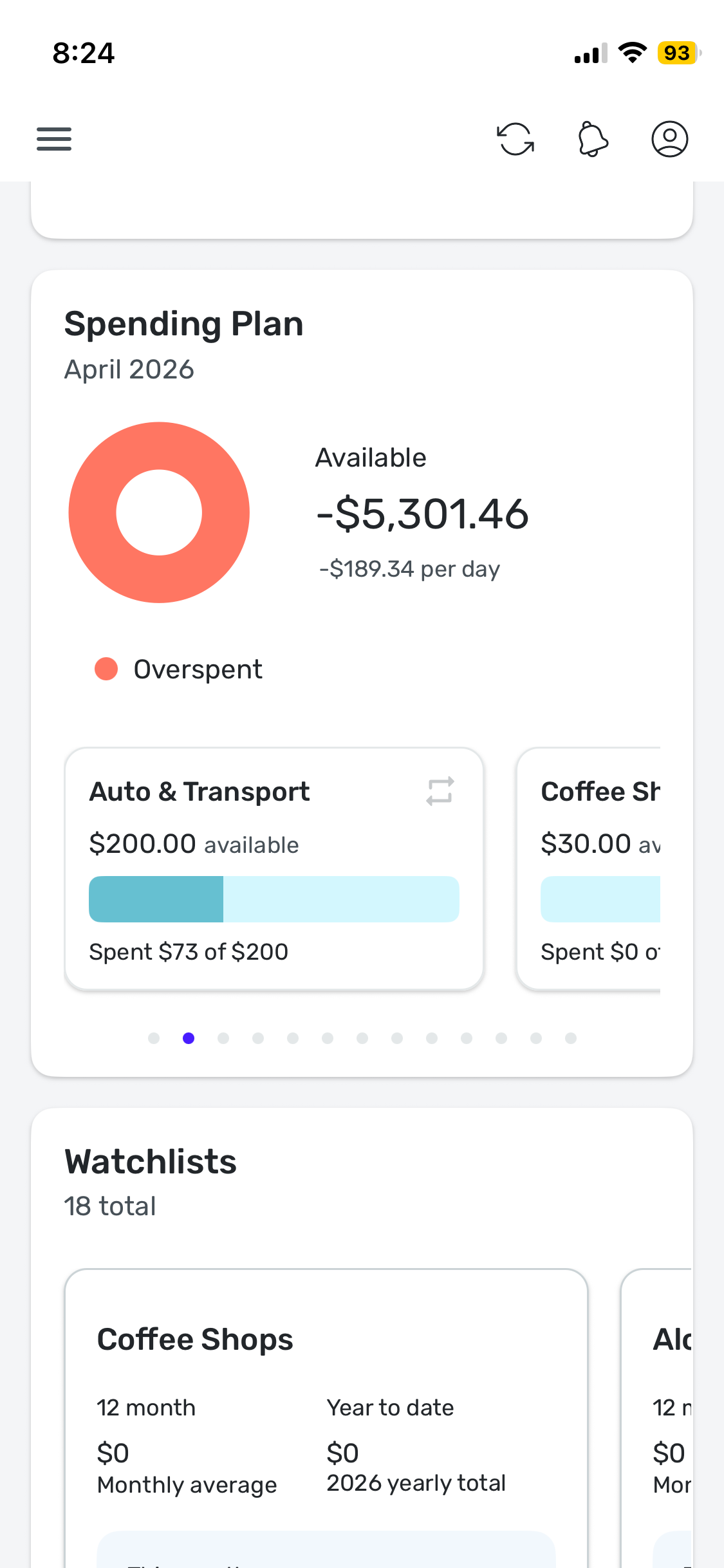Open the hamburger navigation menu

tap(54, 139)
